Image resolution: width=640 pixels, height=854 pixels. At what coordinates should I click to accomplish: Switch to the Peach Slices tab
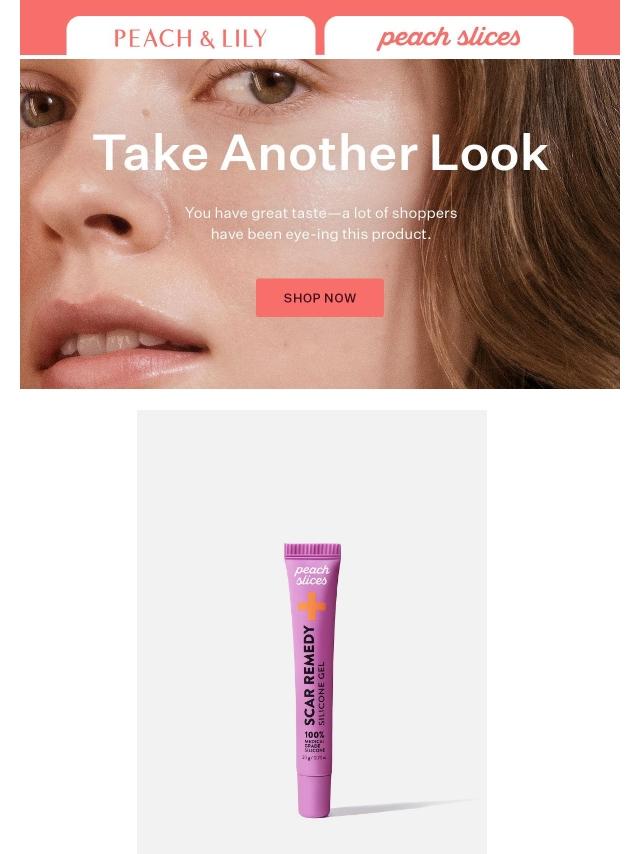449,36
